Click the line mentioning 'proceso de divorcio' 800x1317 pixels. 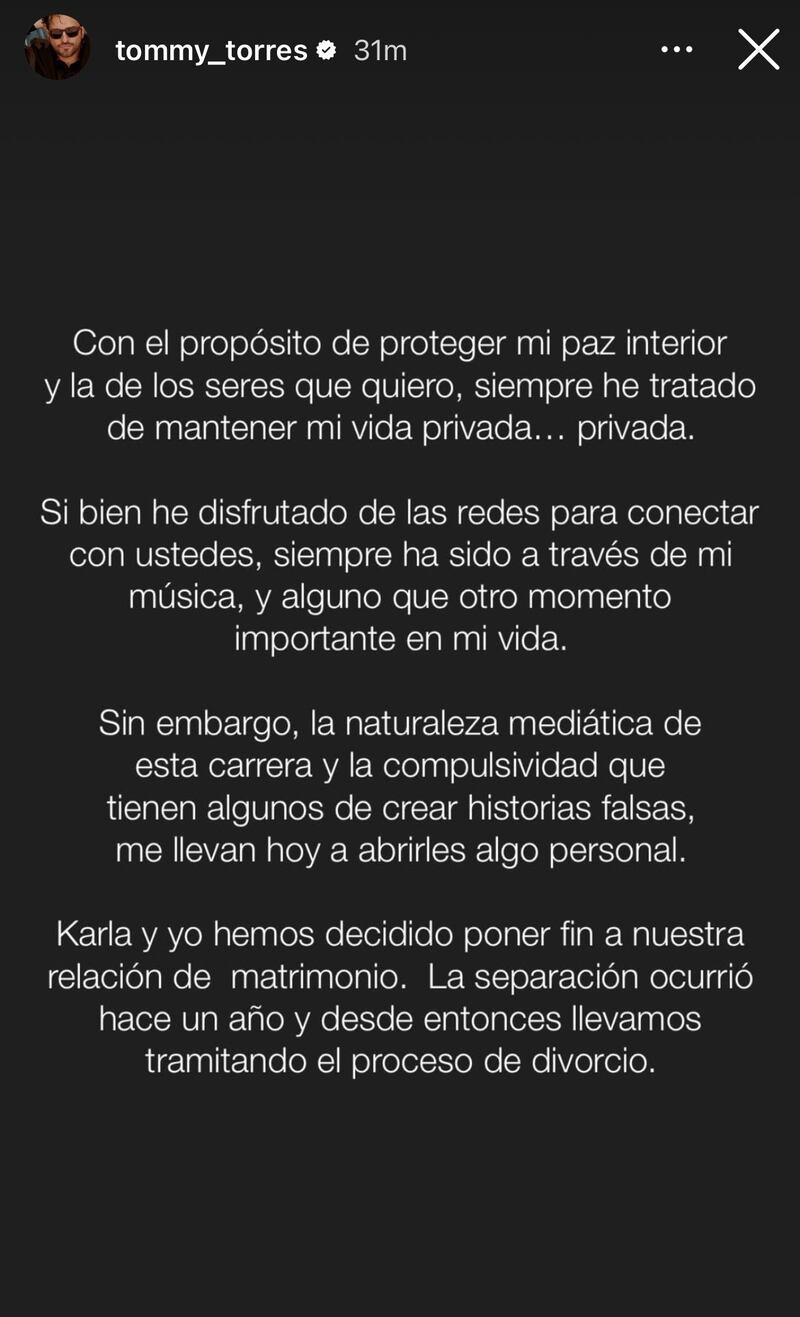[x=400, y=1059]
